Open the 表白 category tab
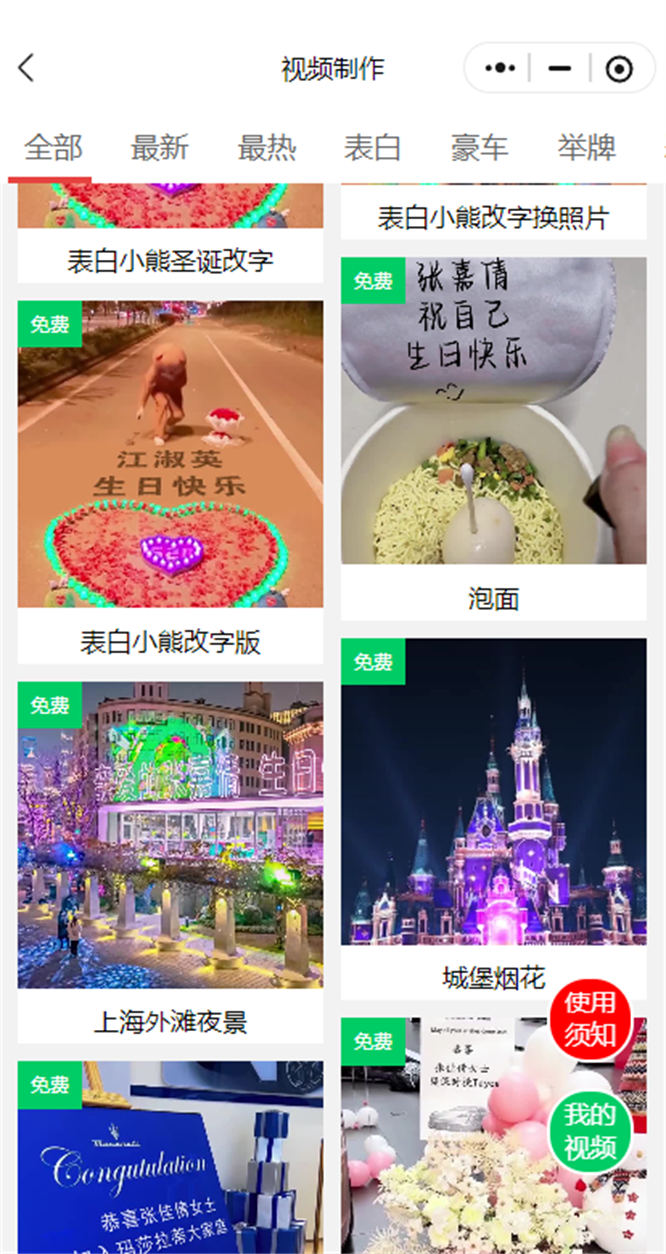The image size is (666, 1254). tap(372, 148)
